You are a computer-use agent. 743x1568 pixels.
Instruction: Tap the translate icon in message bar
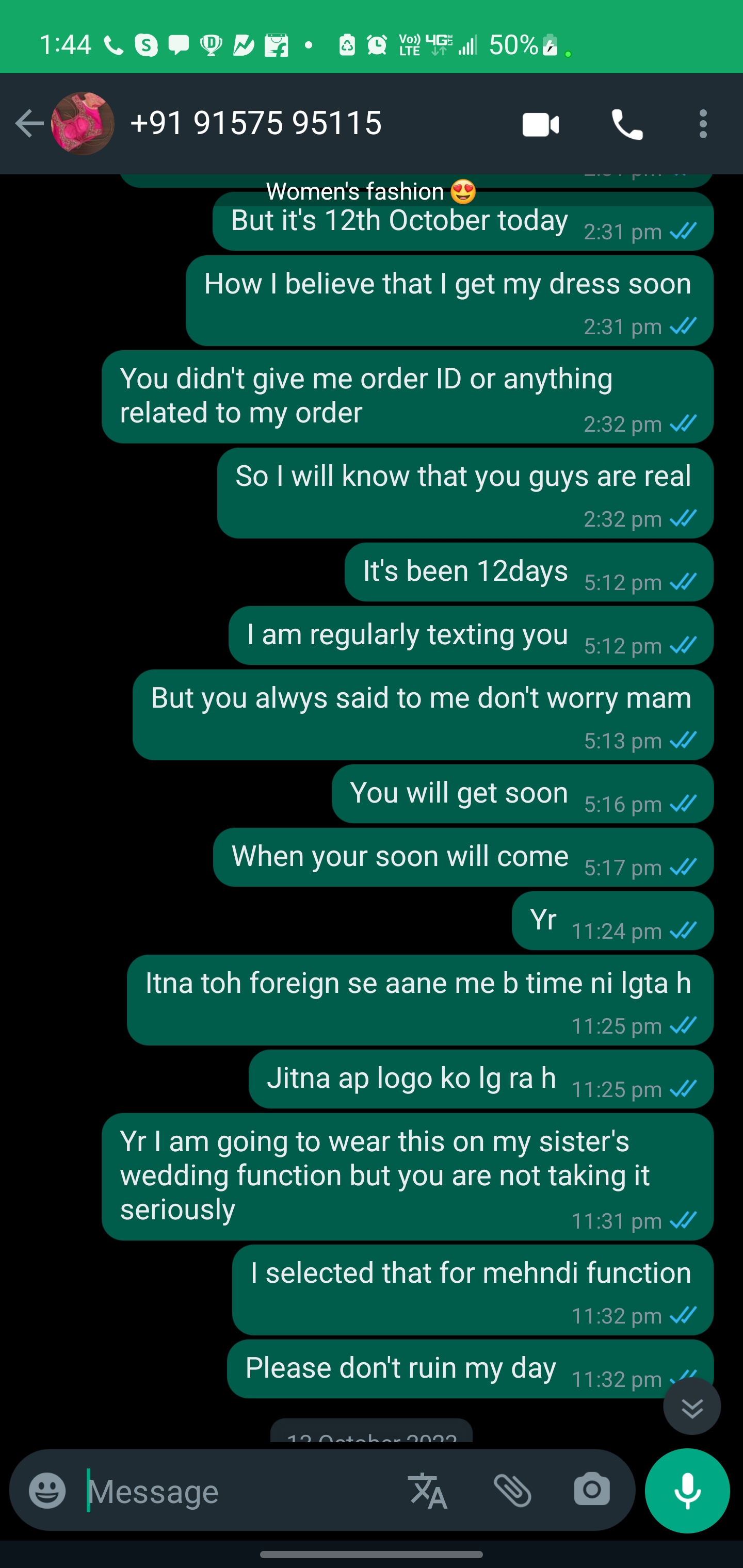428,1491
